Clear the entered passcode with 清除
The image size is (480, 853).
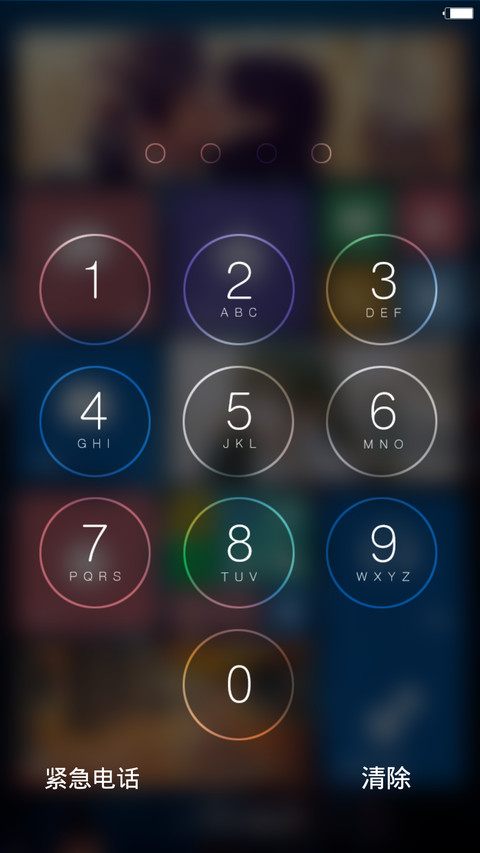point(386,778)
